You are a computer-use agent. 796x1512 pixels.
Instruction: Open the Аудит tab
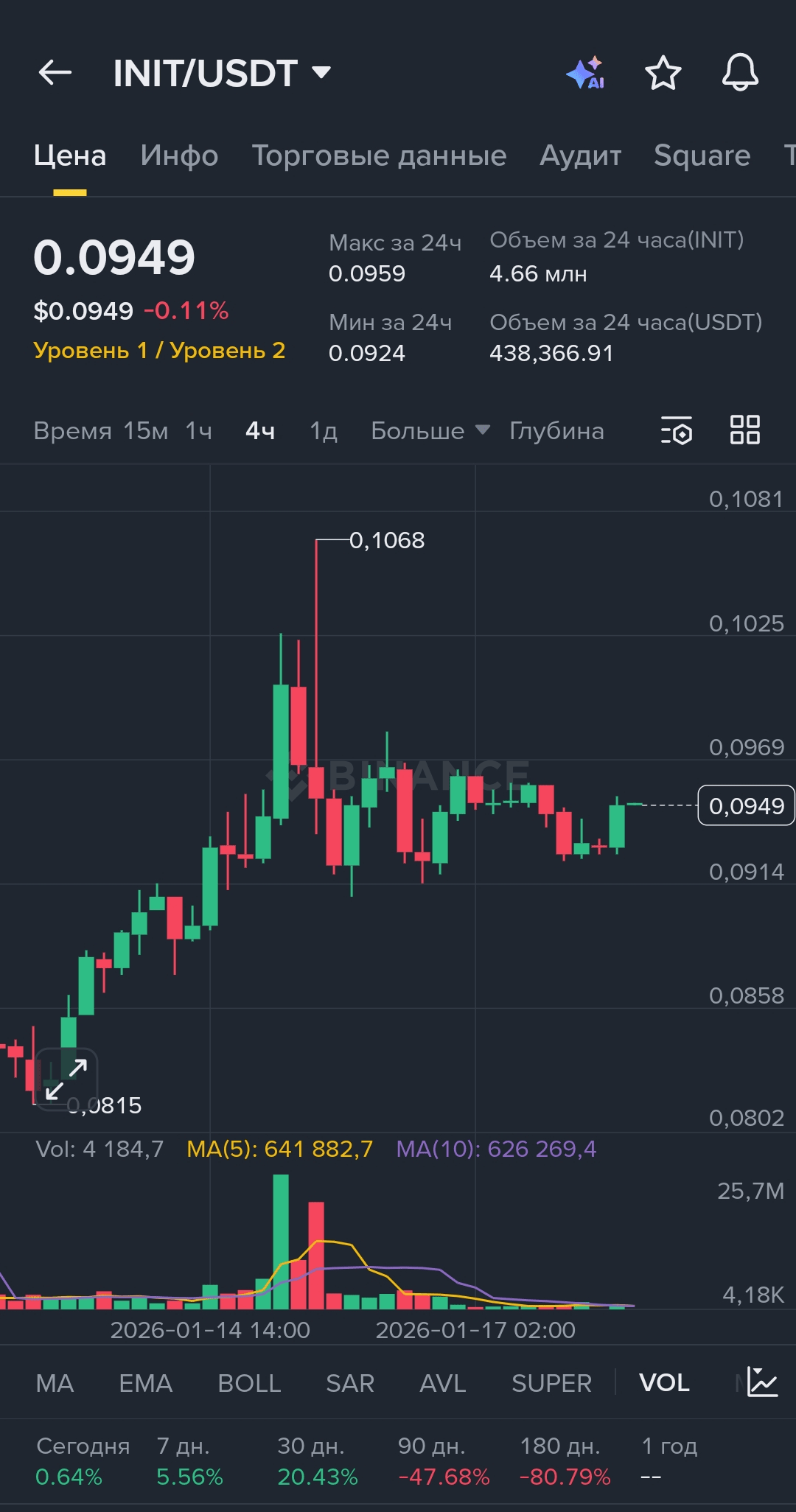click(581, 155)
